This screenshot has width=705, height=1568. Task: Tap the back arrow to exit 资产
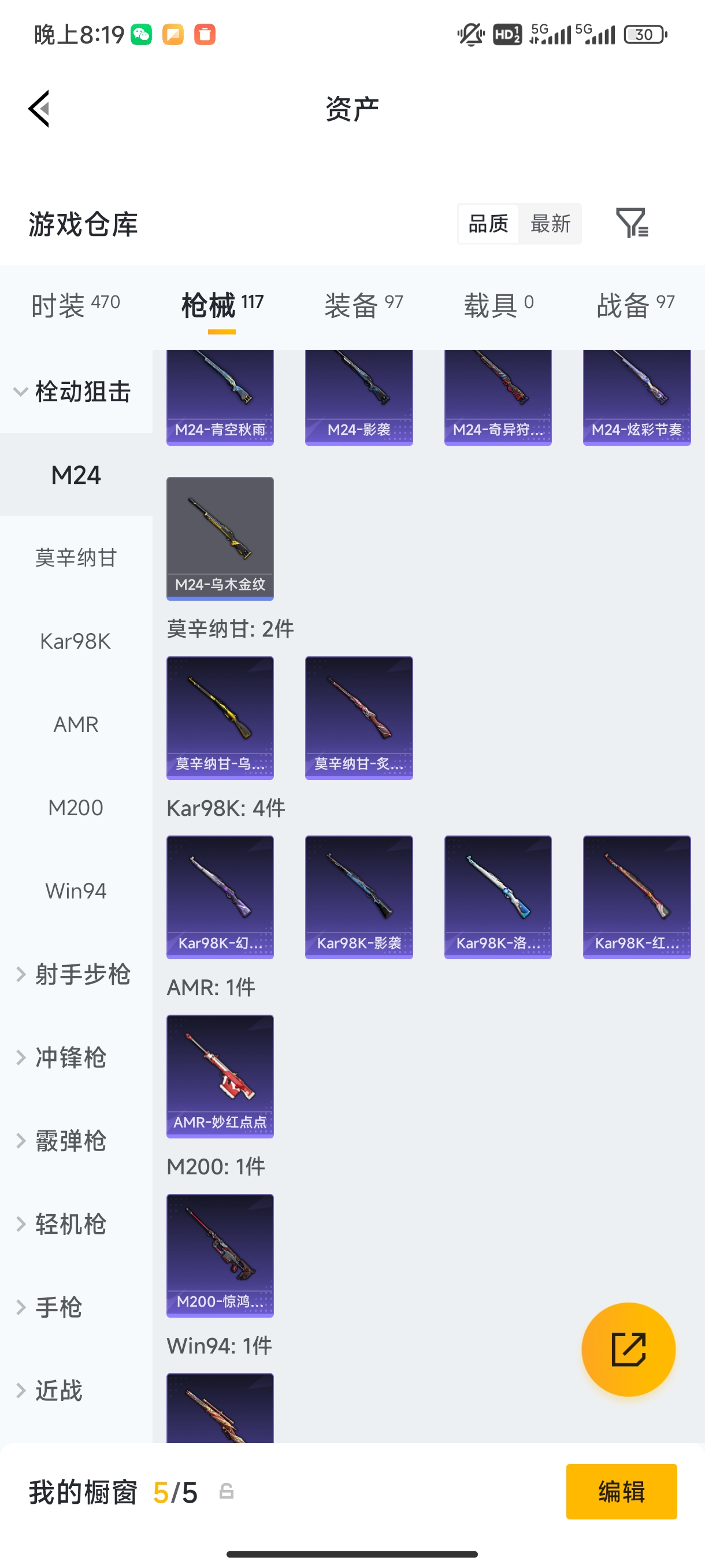[39, 108]
